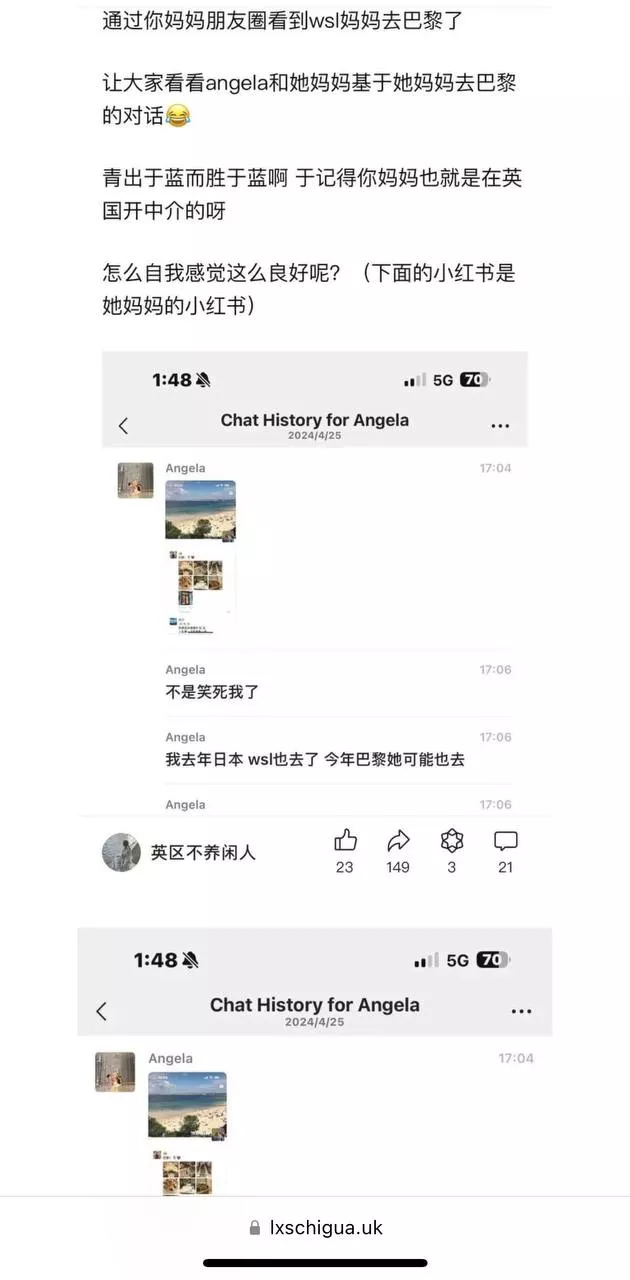The width and height of the screenshot is (630, 1280).
Task: Tap the favorite icon showing 3
Action: pos(452,842)
